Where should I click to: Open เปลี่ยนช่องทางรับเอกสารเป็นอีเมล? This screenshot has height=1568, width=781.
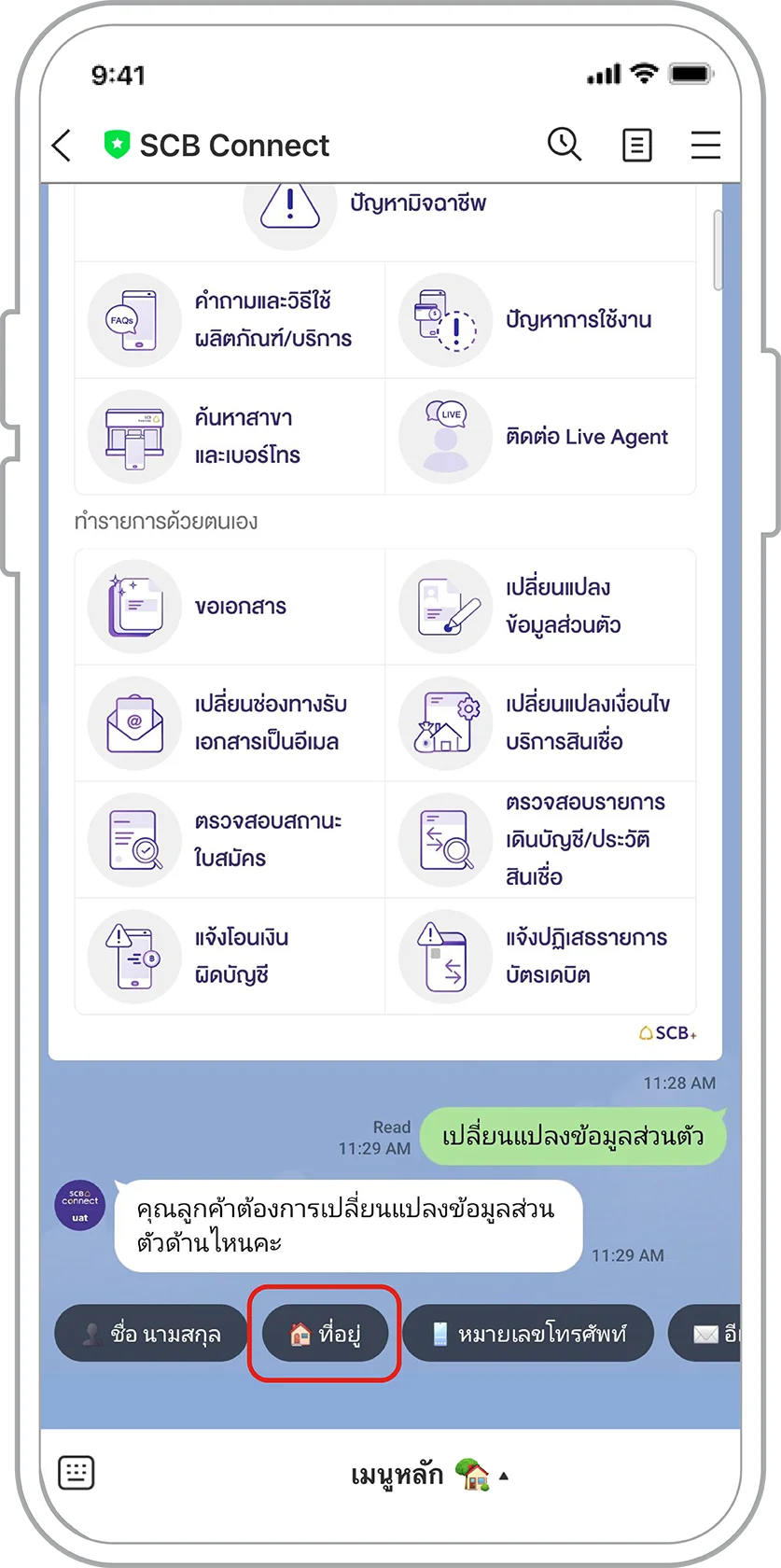click(230, 723)
